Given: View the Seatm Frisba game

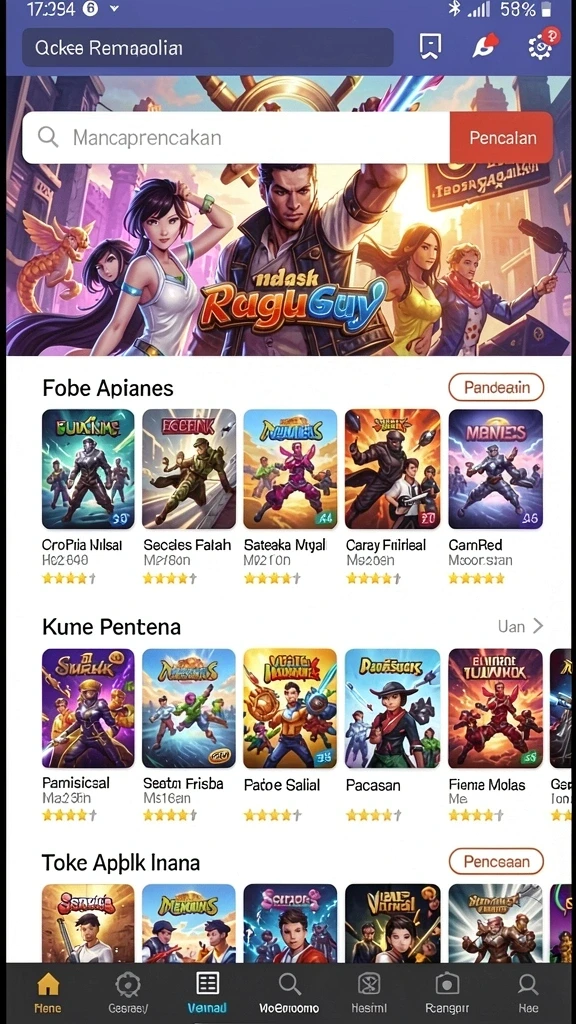Looking at the screenshot, I should coord(189,735).
